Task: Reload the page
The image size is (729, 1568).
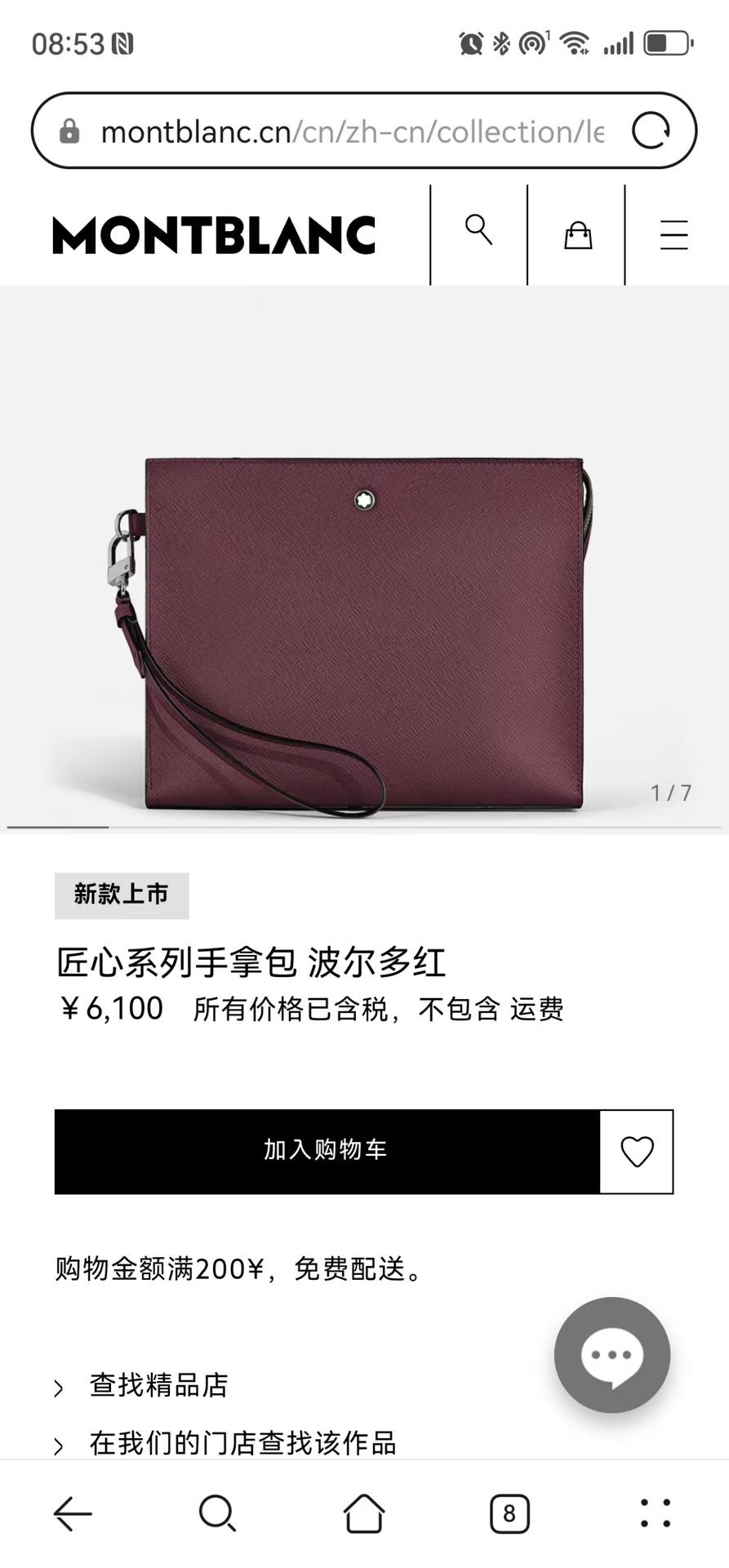Action: (651, 131)
